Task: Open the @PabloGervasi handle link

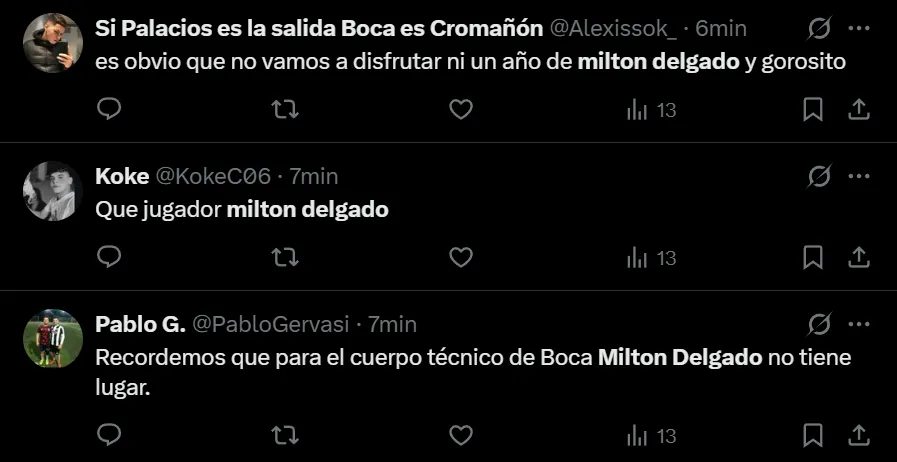Action: click(x=271, y=324)
